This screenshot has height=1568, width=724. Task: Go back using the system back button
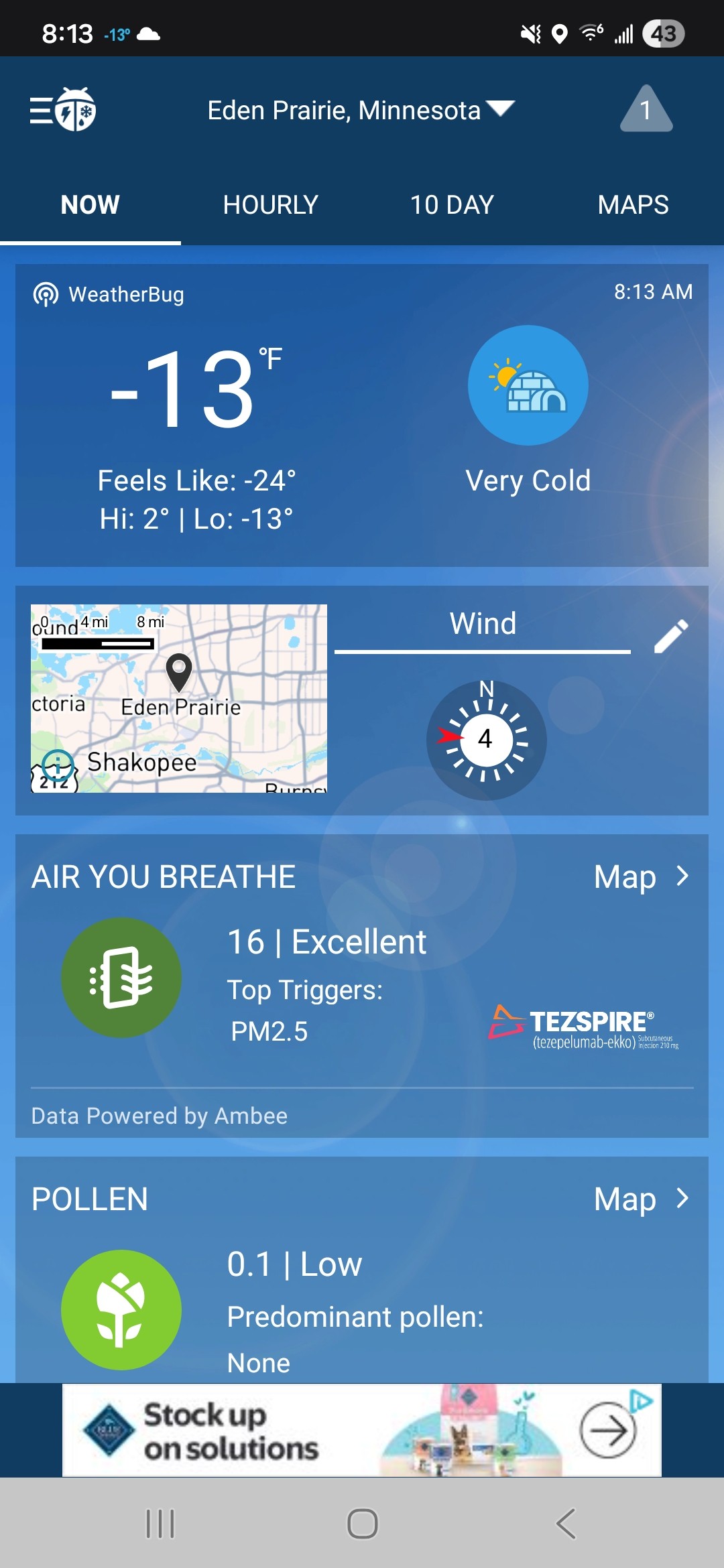coord(566,1524)
